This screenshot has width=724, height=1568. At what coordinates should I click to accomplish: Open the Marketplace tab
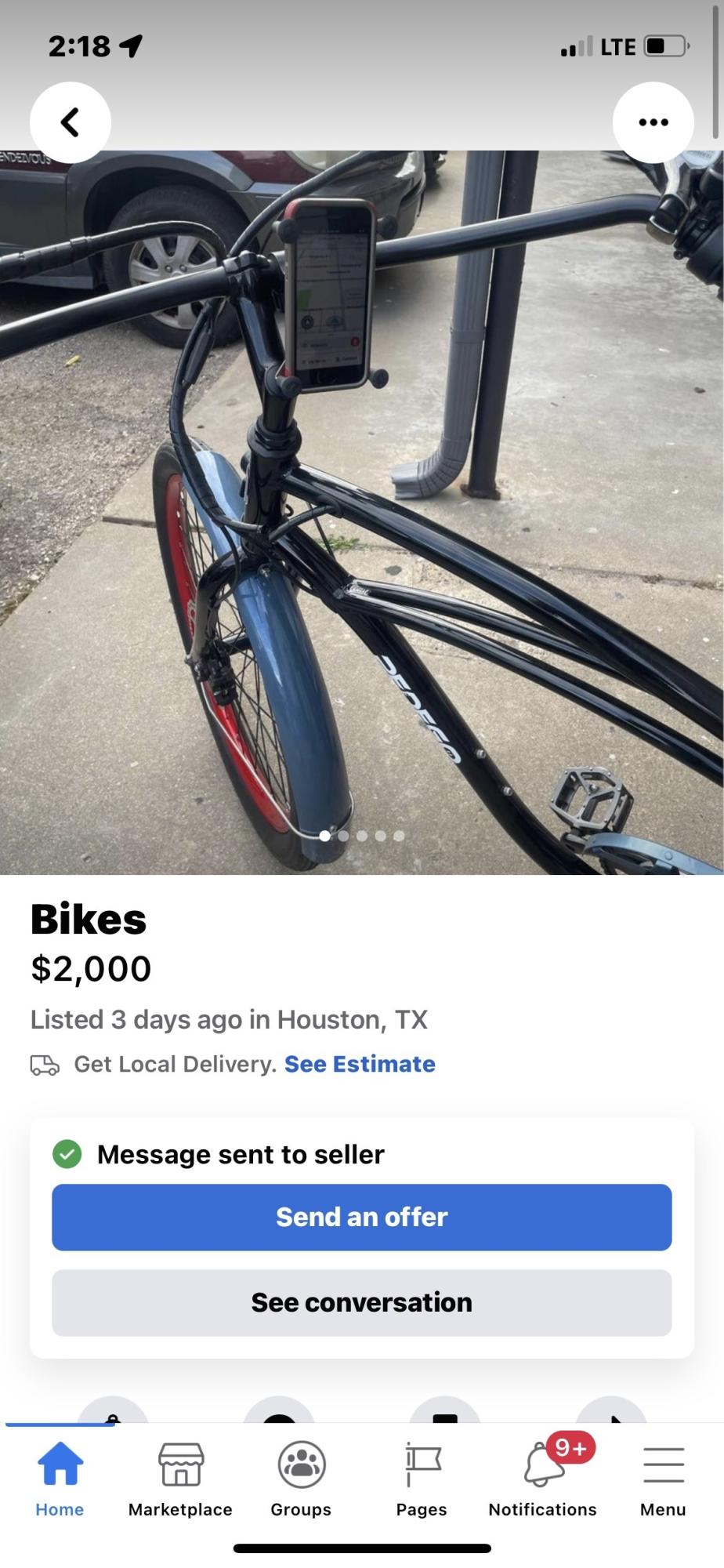coord(180,1478)
